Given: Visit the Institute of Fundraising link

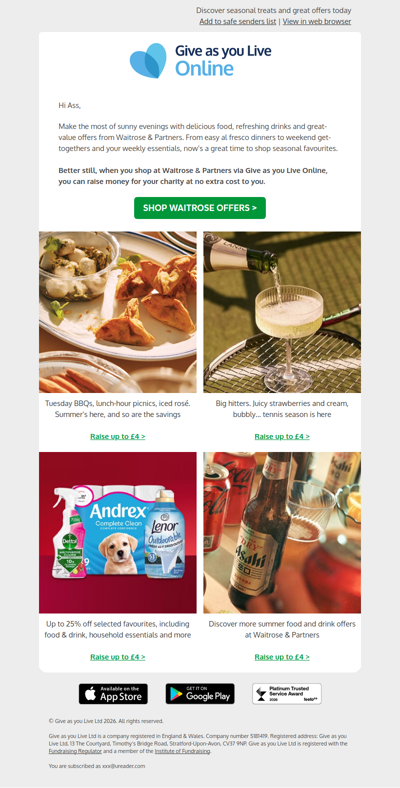Looking at the screenshot, I should (182, 751).
